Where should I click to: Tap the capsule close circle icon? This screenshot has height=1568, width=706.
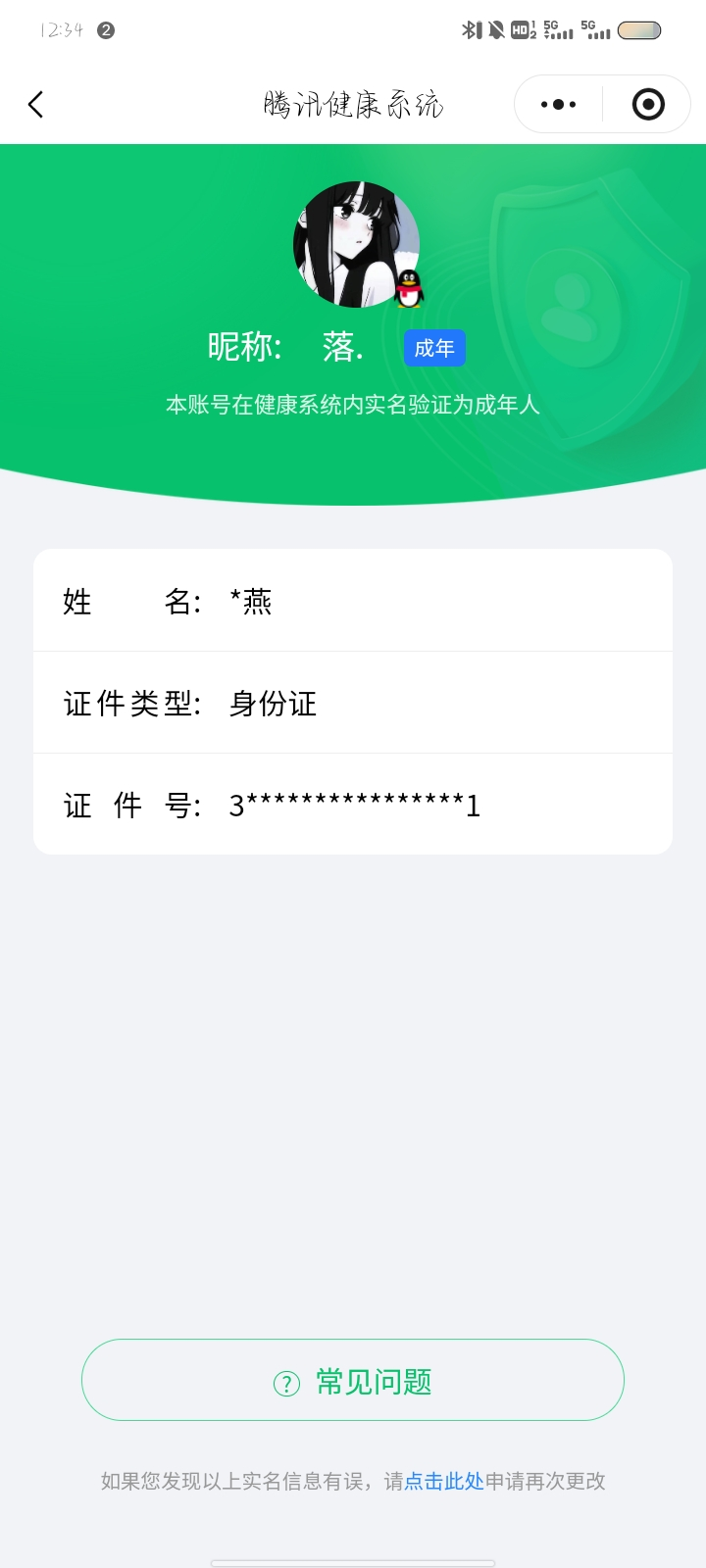(647, 104)
